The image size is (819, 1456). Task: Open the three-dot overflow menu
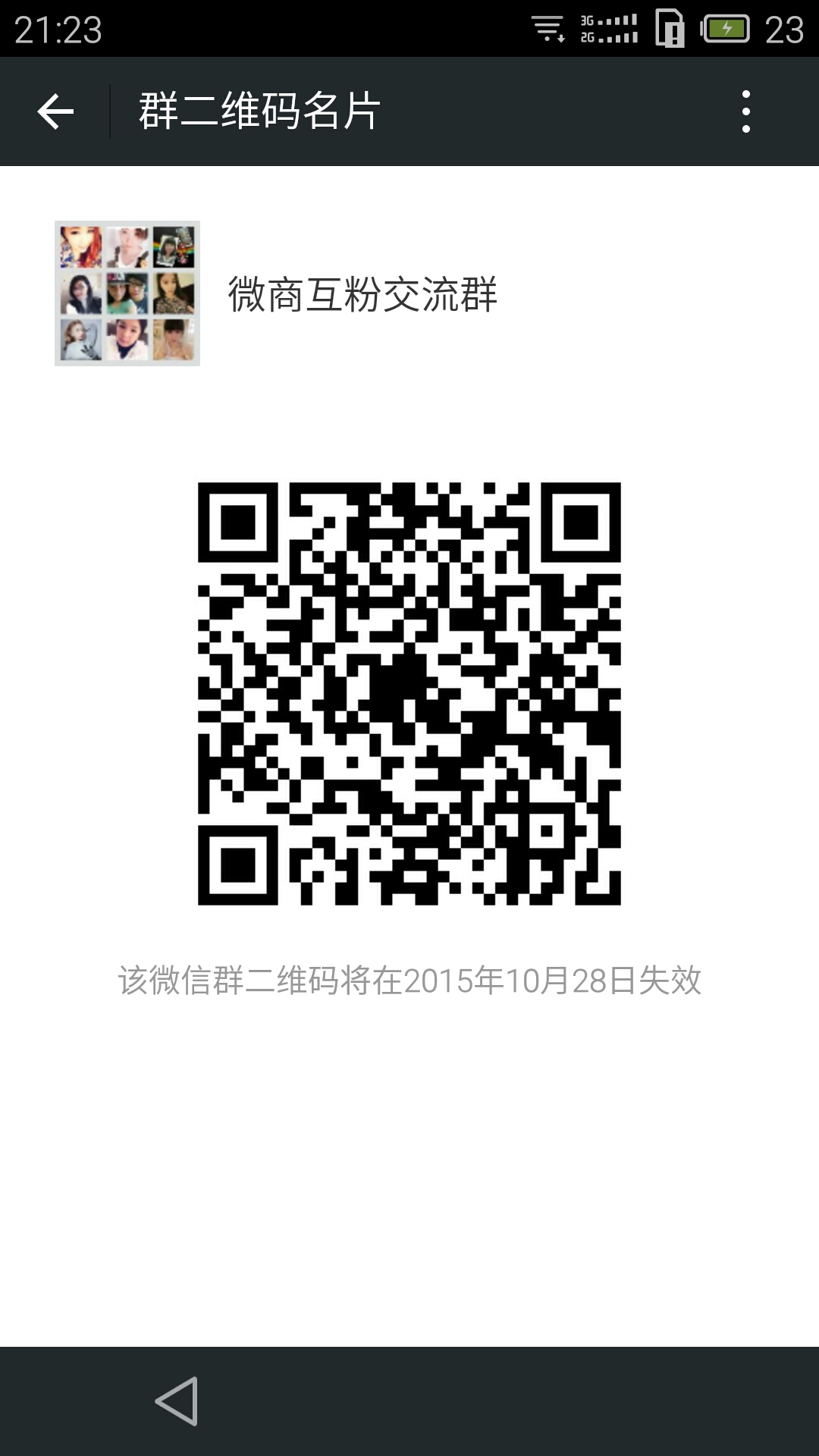point(746,112)
